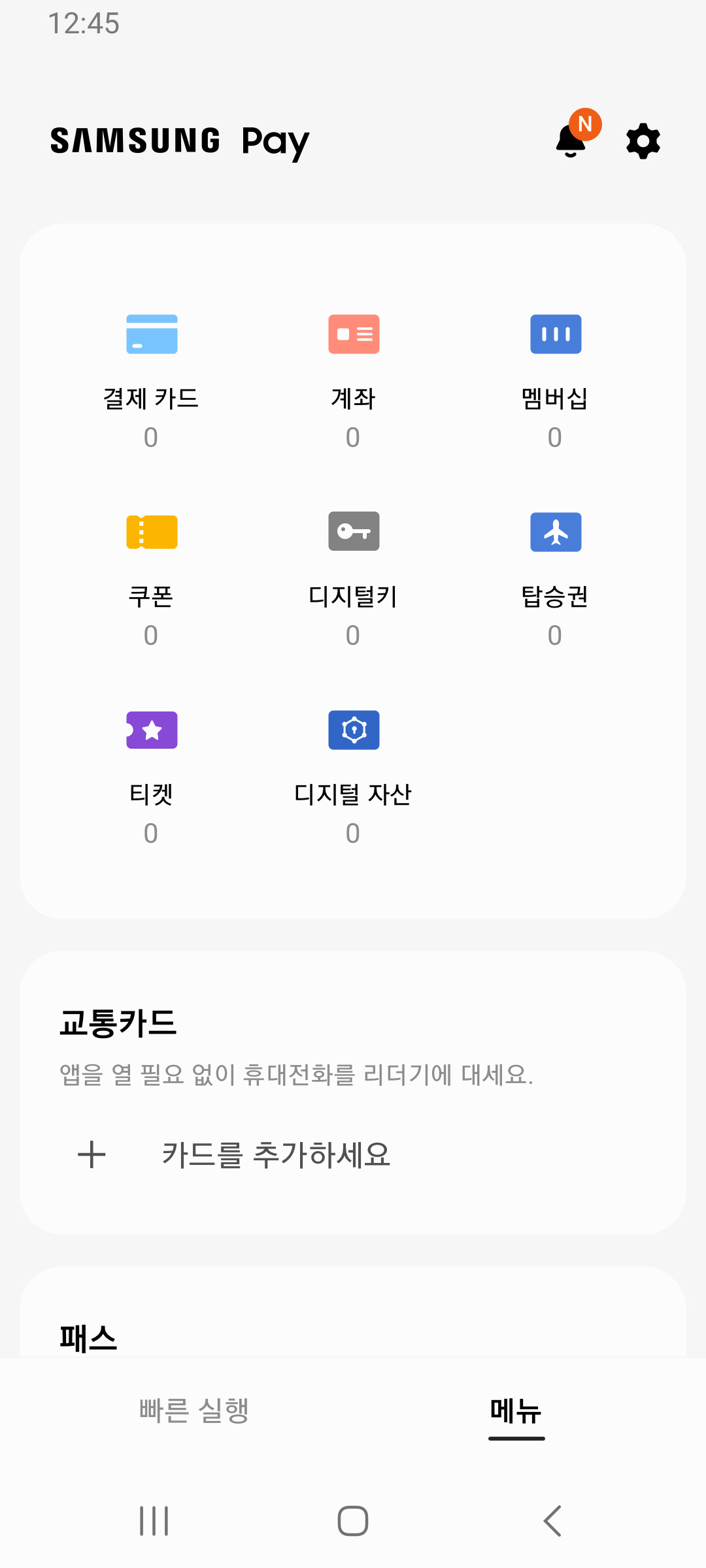
Task: Tap the 디지털키 digital key item
Action: click(353, 577)
